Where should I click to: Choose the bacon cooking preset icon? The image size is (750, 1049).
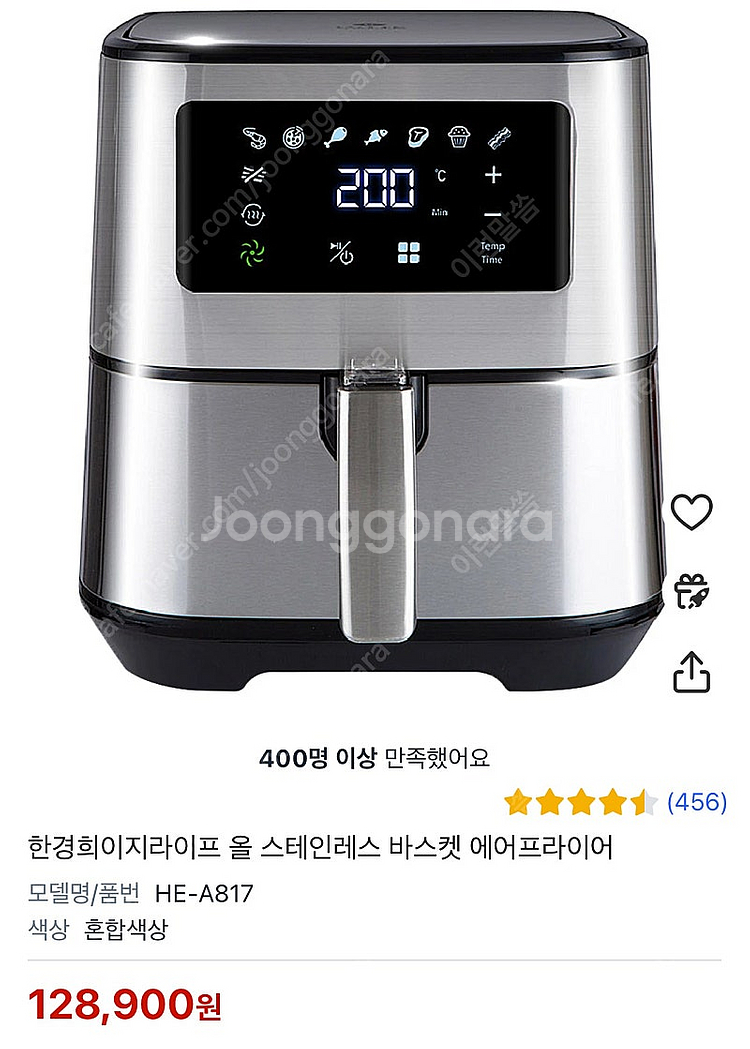pos(500,136)
